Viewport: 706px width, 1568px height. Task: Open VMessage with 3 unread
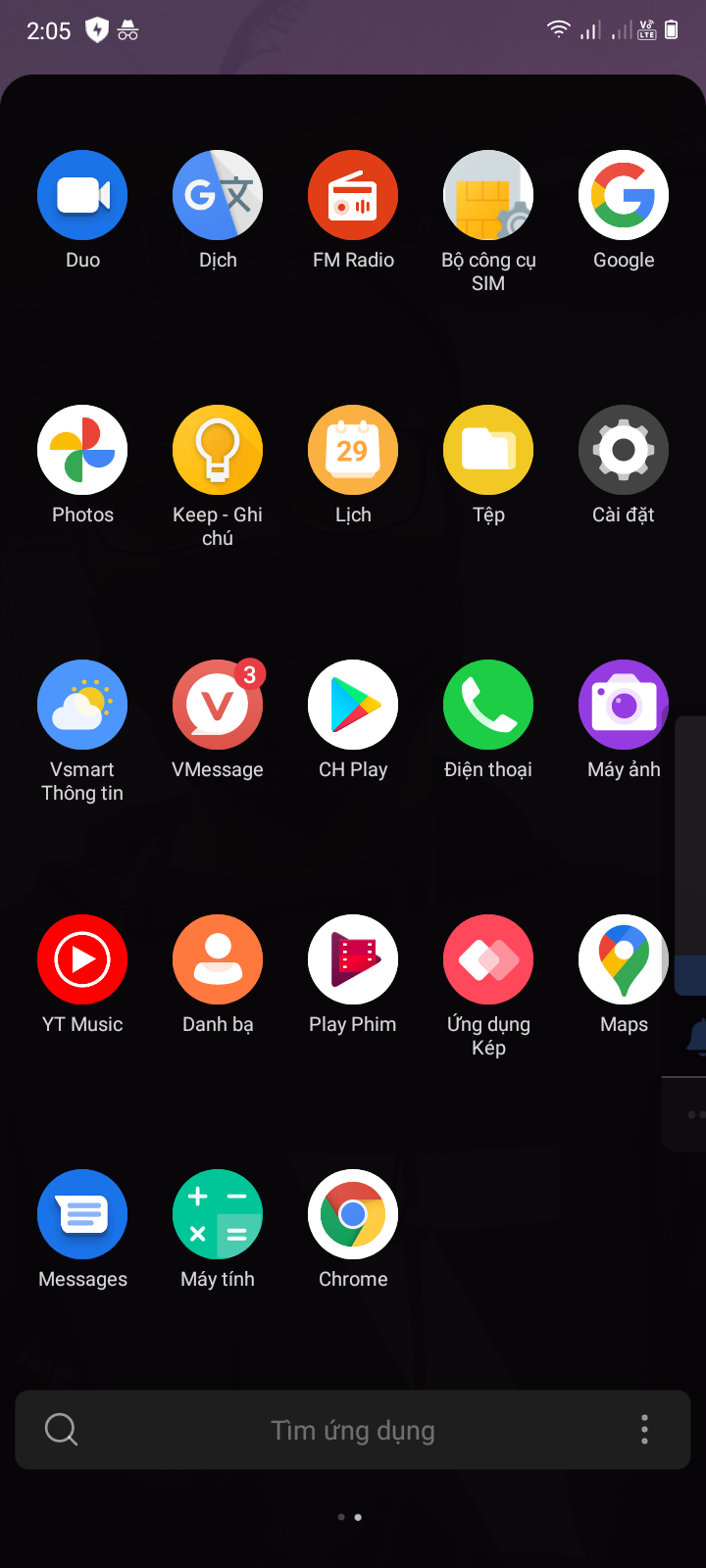tap(218, 706)
